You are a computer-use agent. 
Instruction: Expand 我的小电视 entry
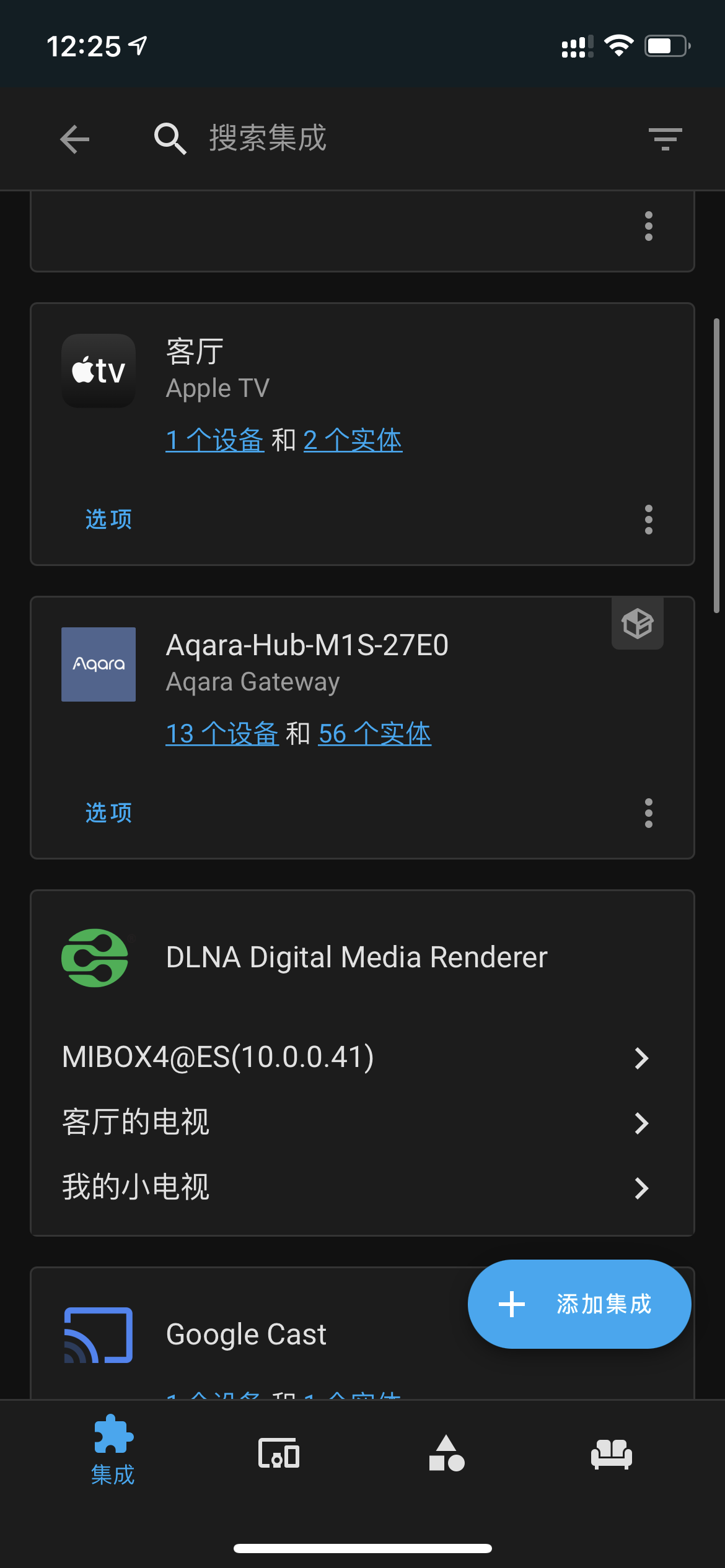(642, 1188)
